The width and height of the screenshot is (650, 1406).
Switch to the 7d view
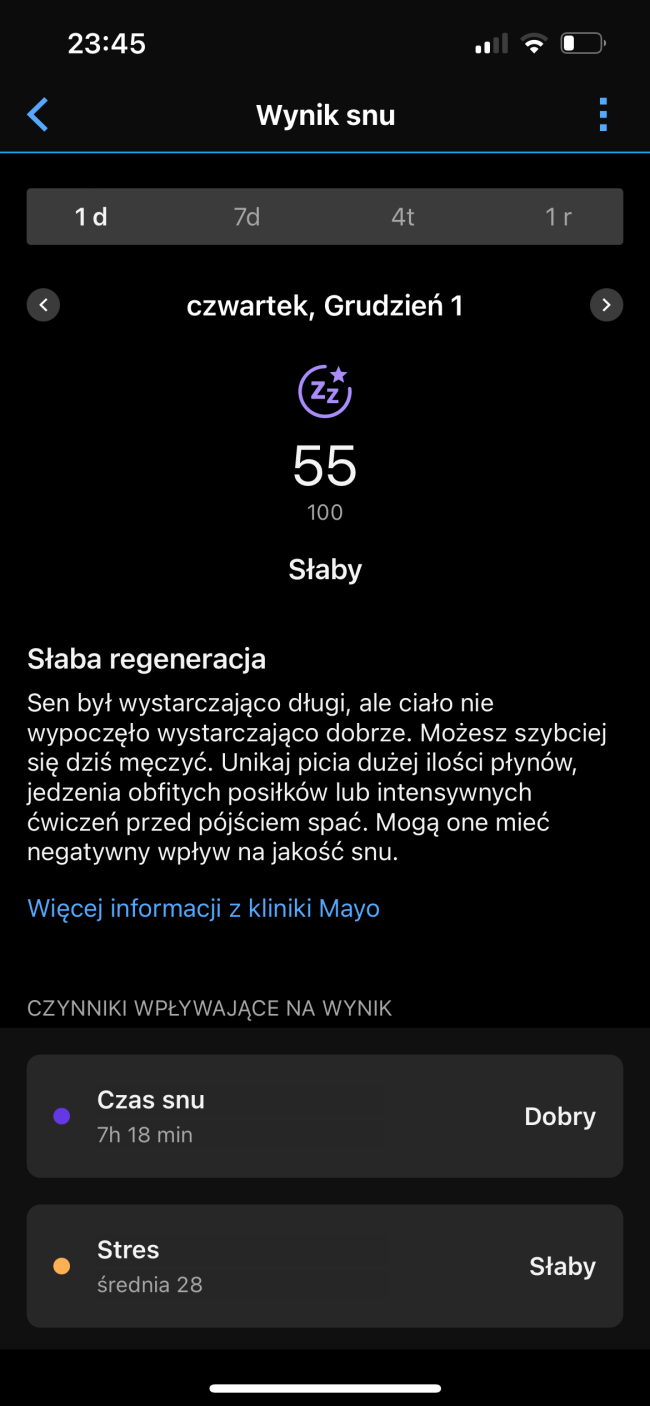coord(247,217)
